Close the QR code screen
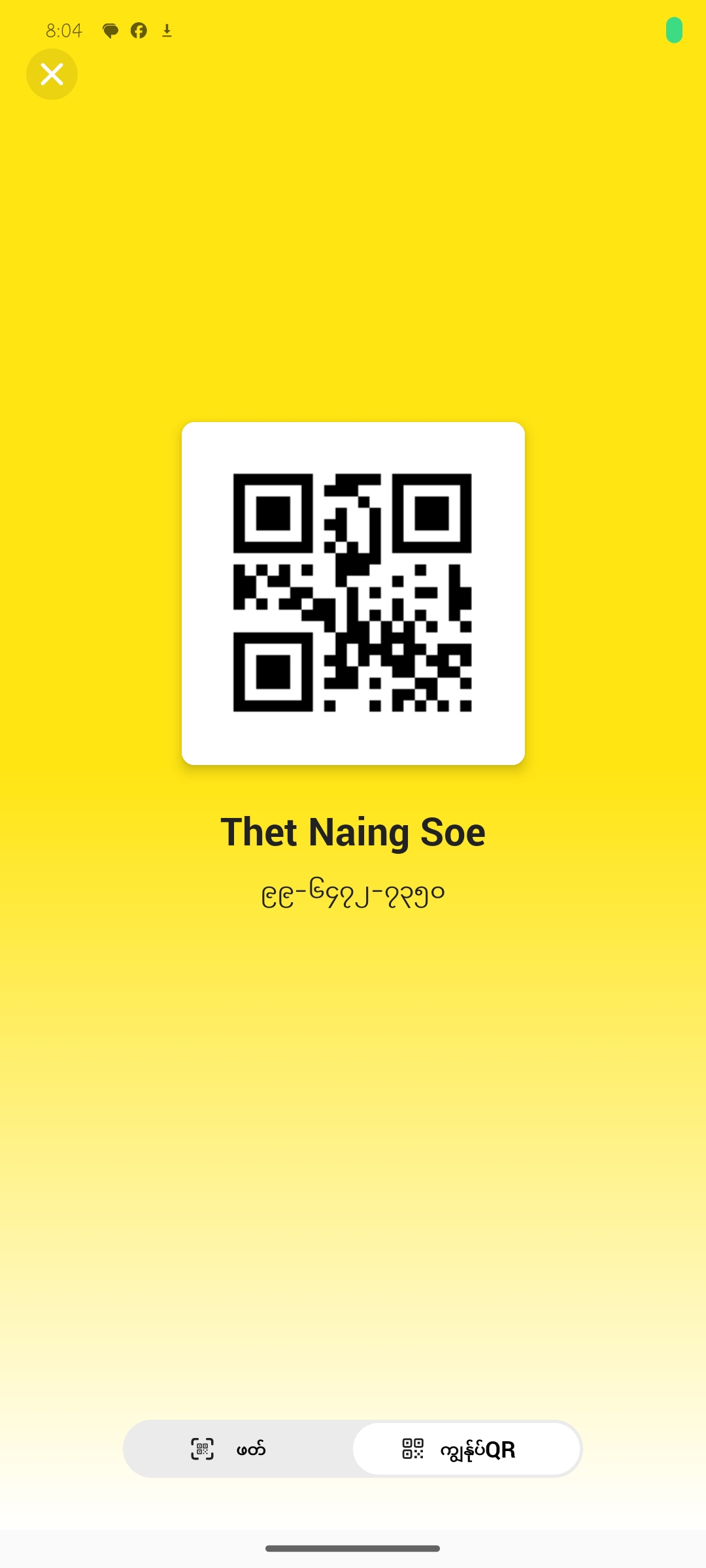 (x=52, y=74)
